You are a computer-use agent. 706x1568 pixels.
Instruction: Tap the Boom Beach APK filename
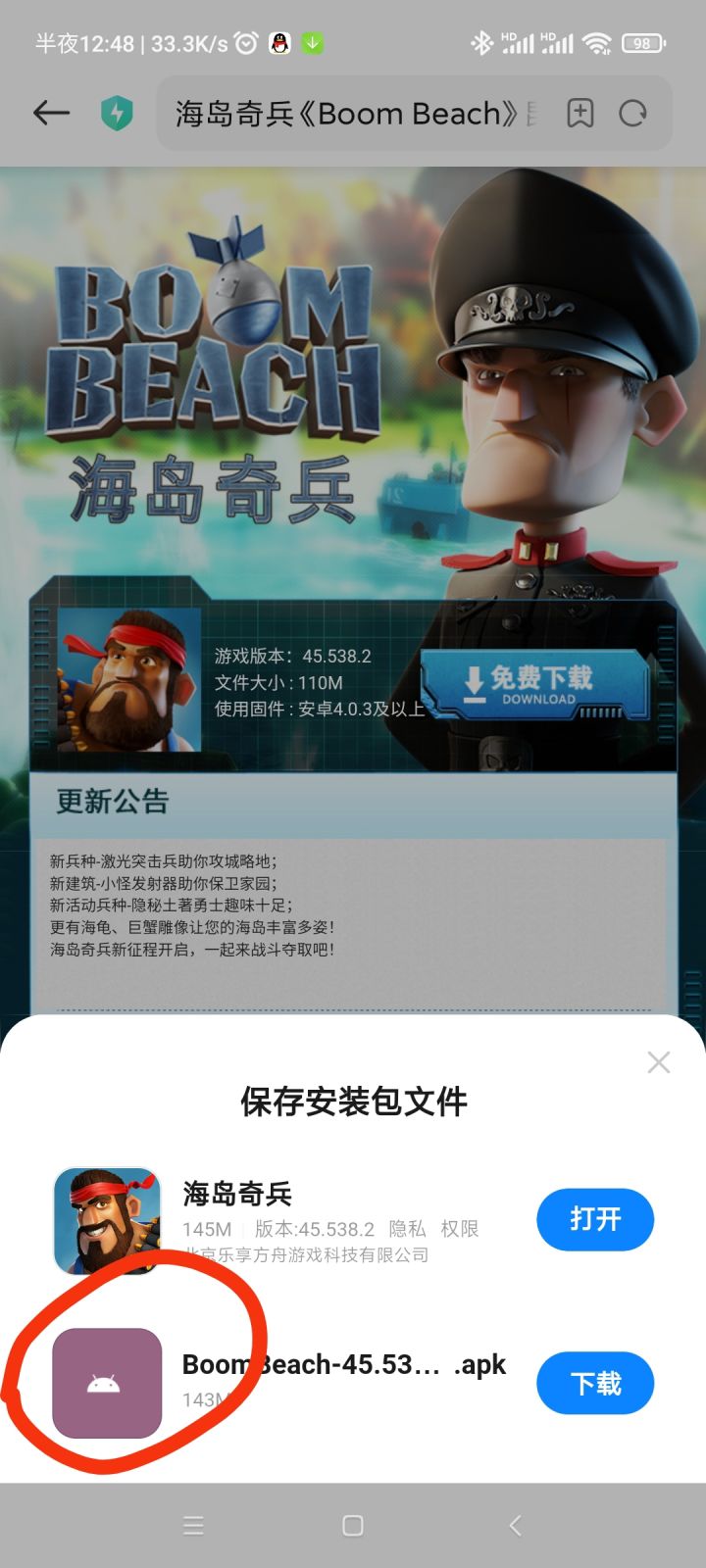[341, 1364]
